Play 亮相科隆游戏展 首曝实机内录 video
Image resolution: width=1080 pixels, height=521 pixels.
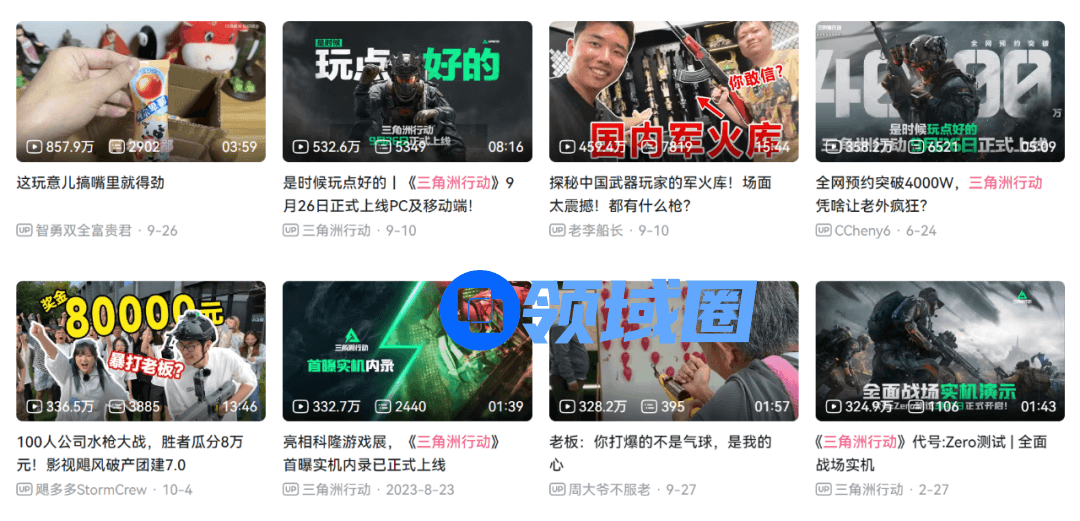coord(407,350)
